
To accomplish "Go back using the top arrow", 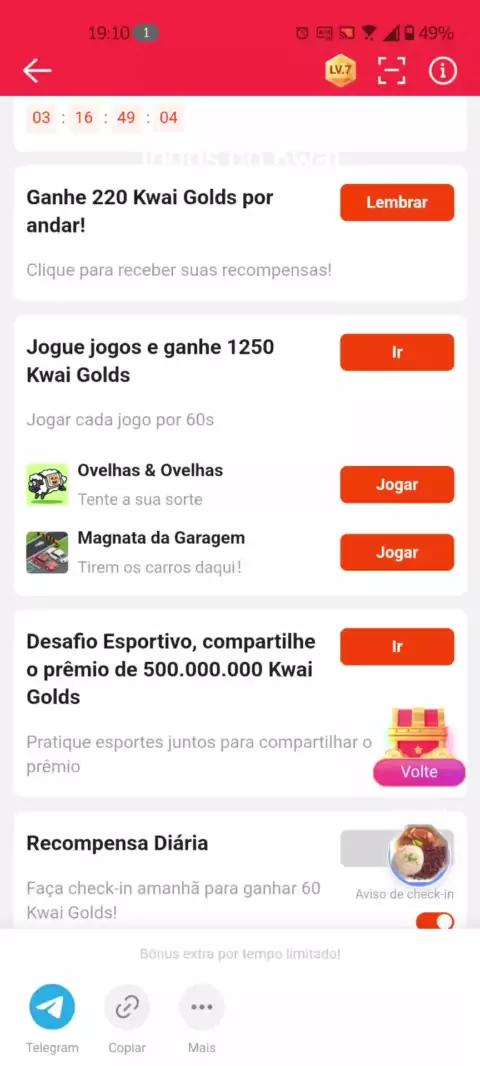I will click(x=37, y=70).
